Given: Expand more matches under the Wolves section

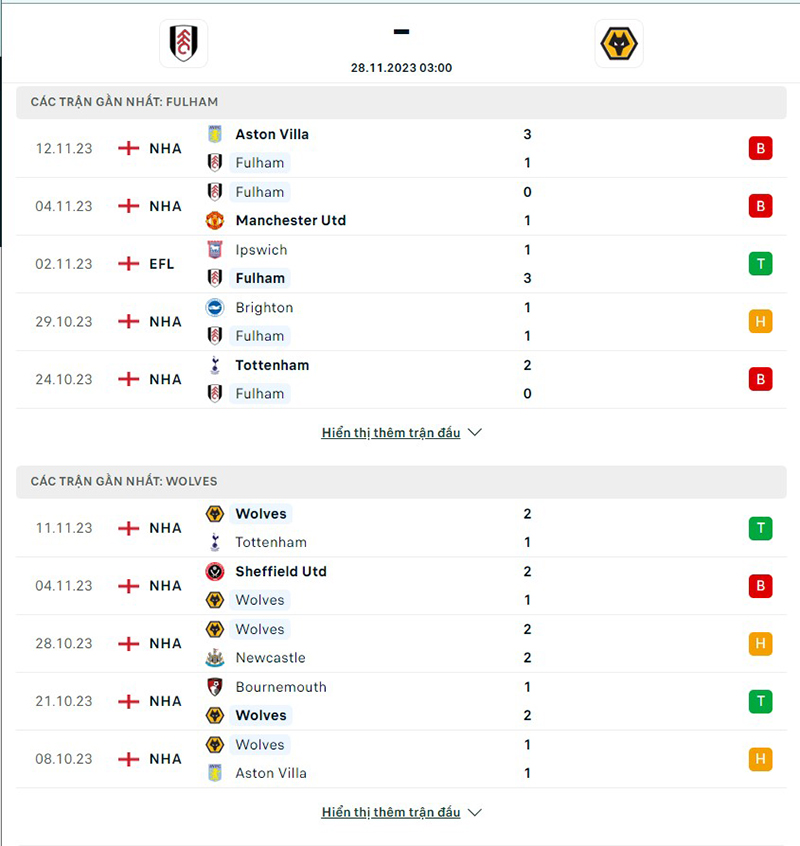Looking at the screenshot, I should (401, 812).
